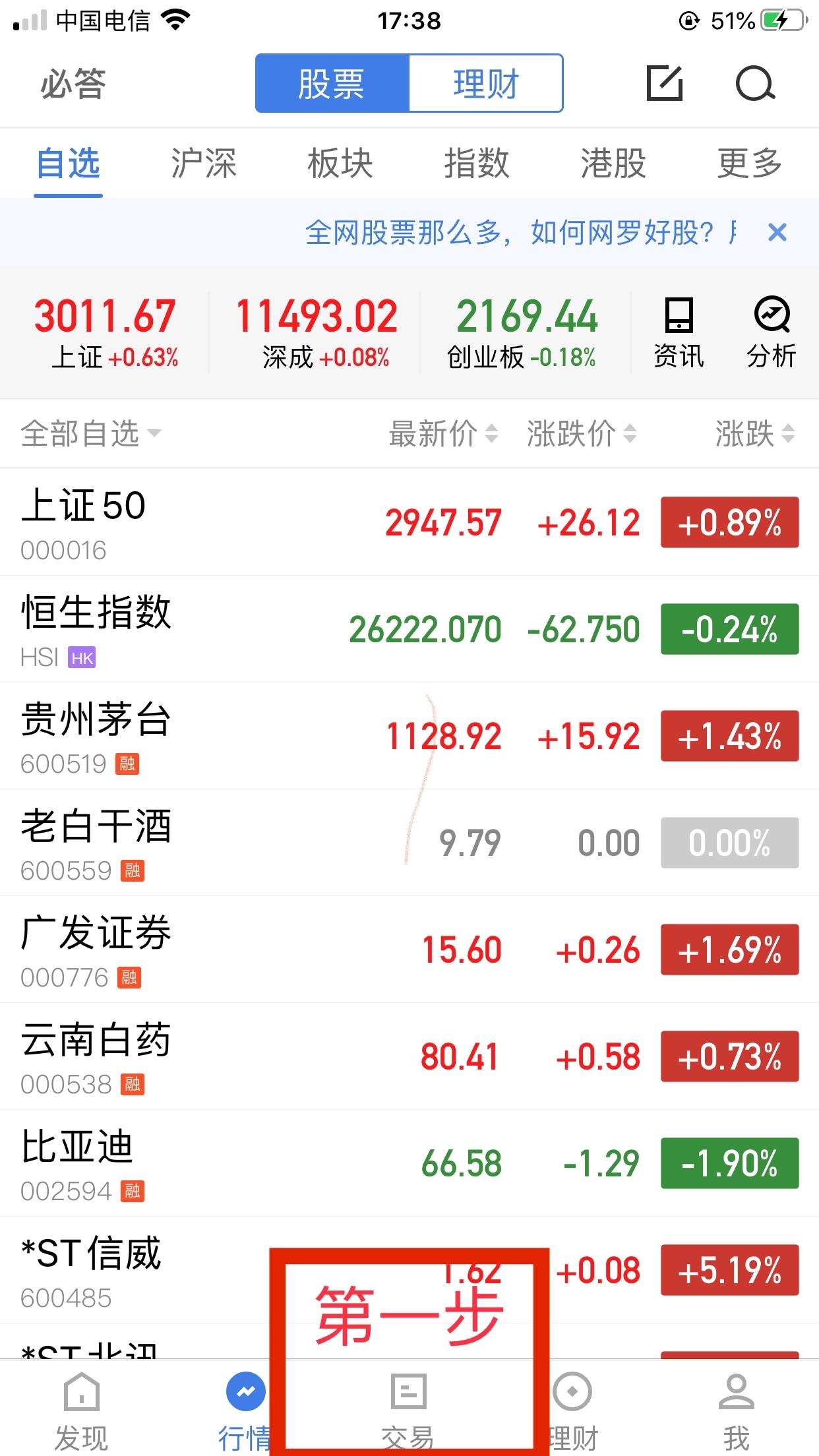Toggle 涨跌价 column sort arrows
Screen dimensions: 819x1456
coord(579,434)
